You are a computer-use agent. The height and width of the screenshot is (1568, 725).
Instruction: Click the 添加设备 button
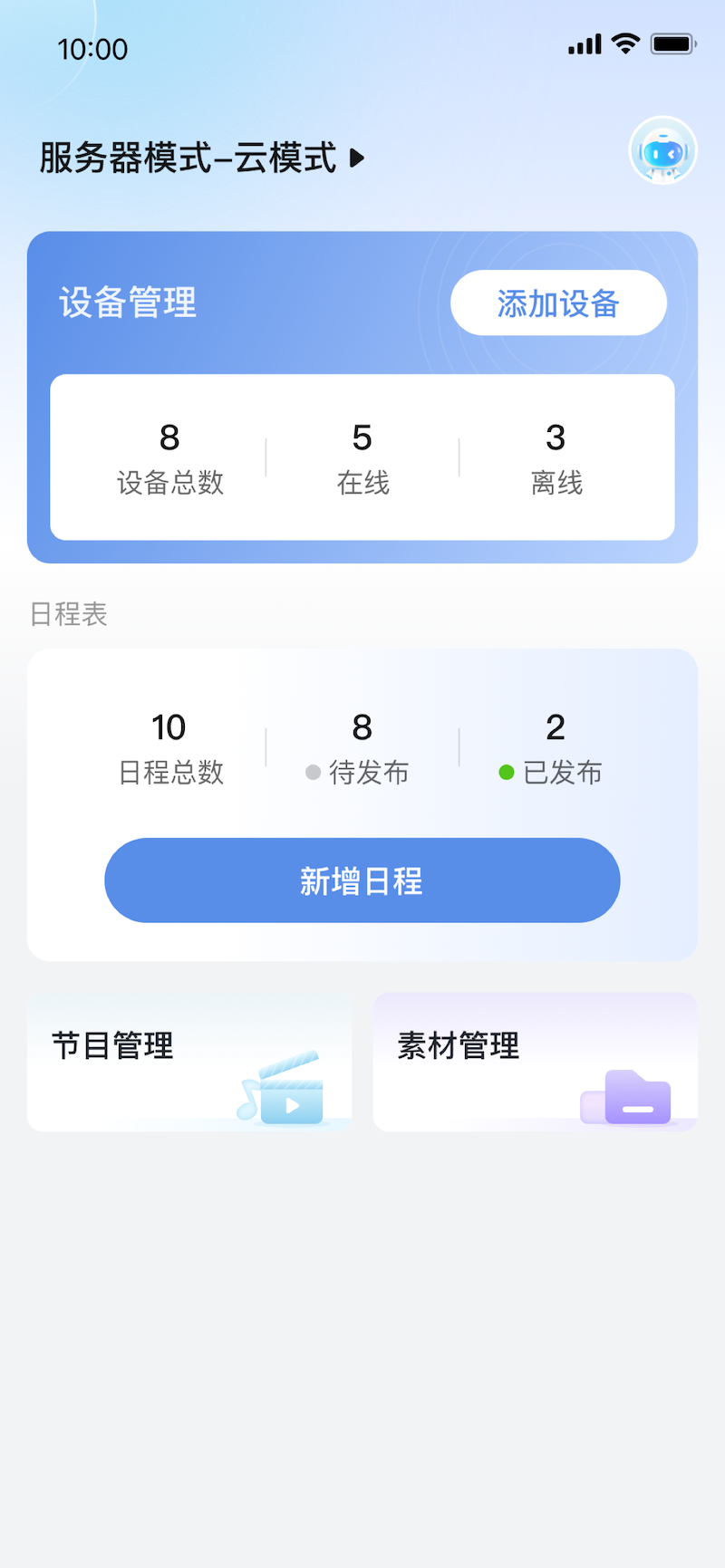click(x=558, y=303)
